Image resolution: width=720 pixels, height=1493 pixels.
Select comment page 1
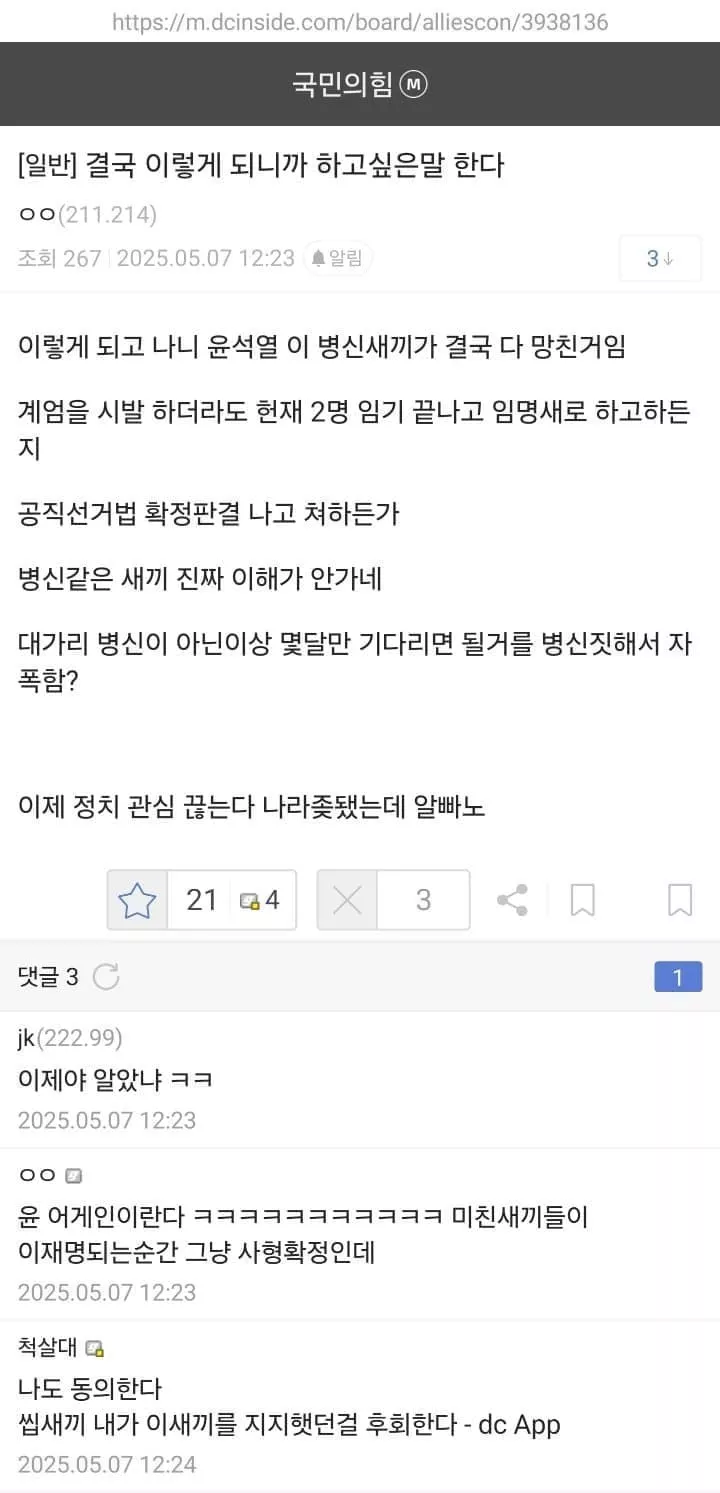(x=677, y=977)
